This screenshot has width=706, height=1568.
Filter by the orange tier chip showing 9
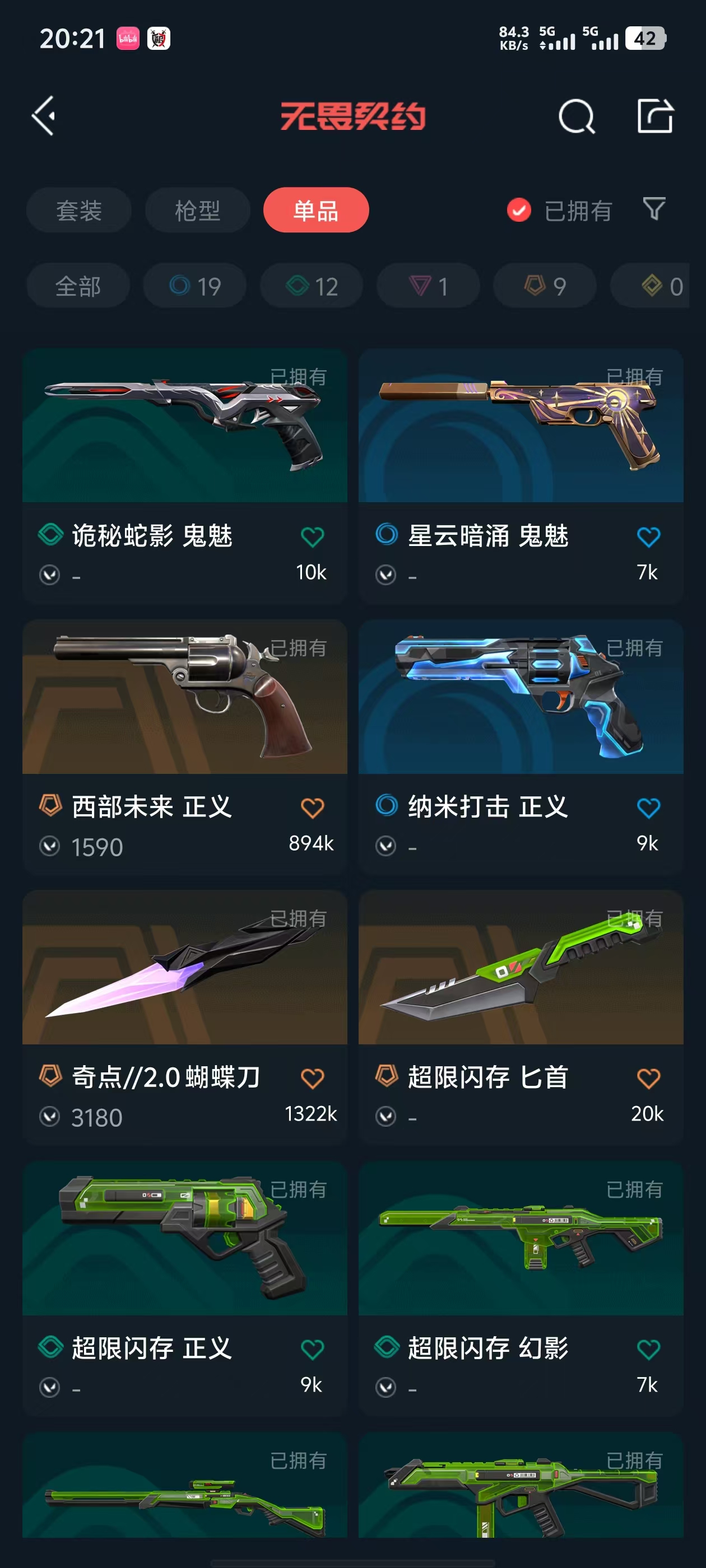click(545, 286)
